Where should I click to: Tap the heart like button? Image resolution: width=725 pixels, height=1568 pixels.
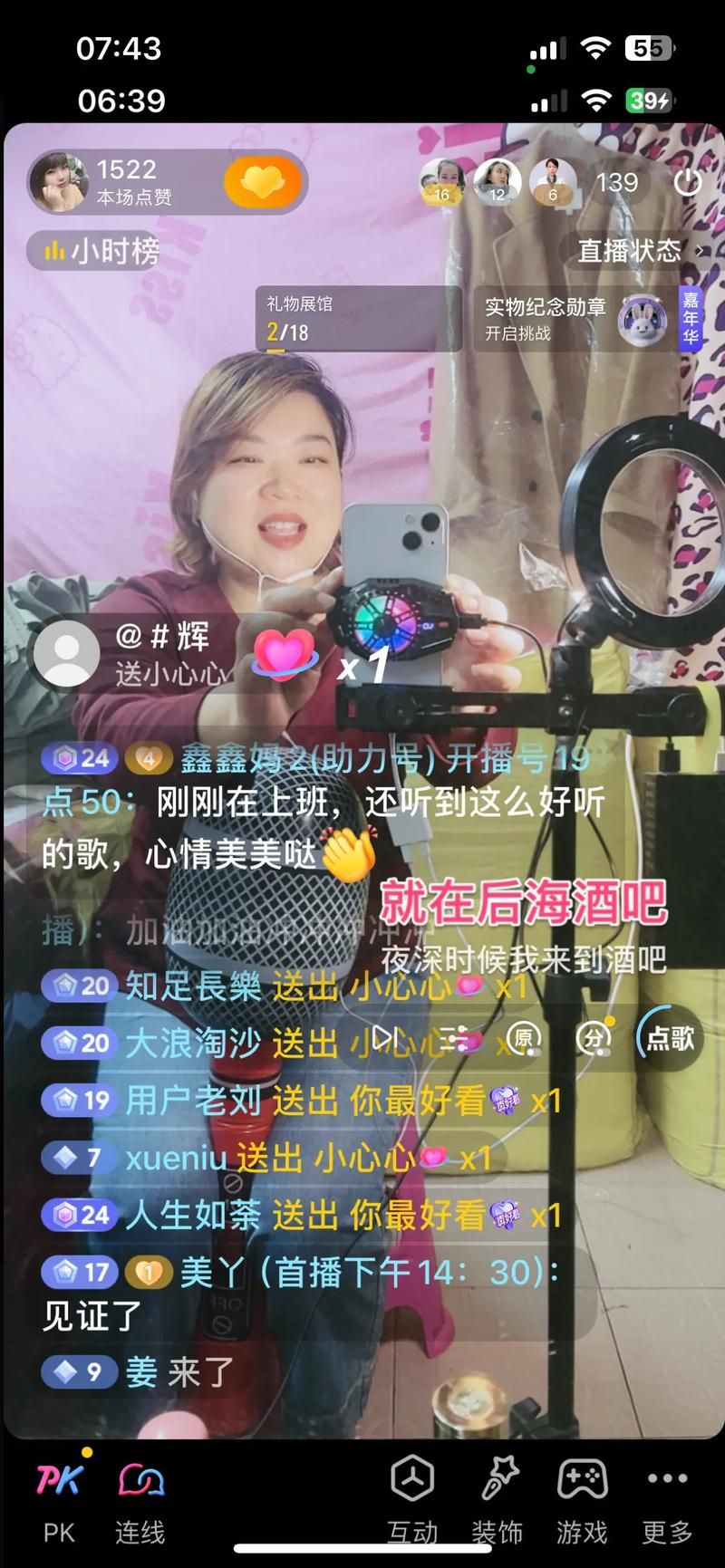(261, 181)
